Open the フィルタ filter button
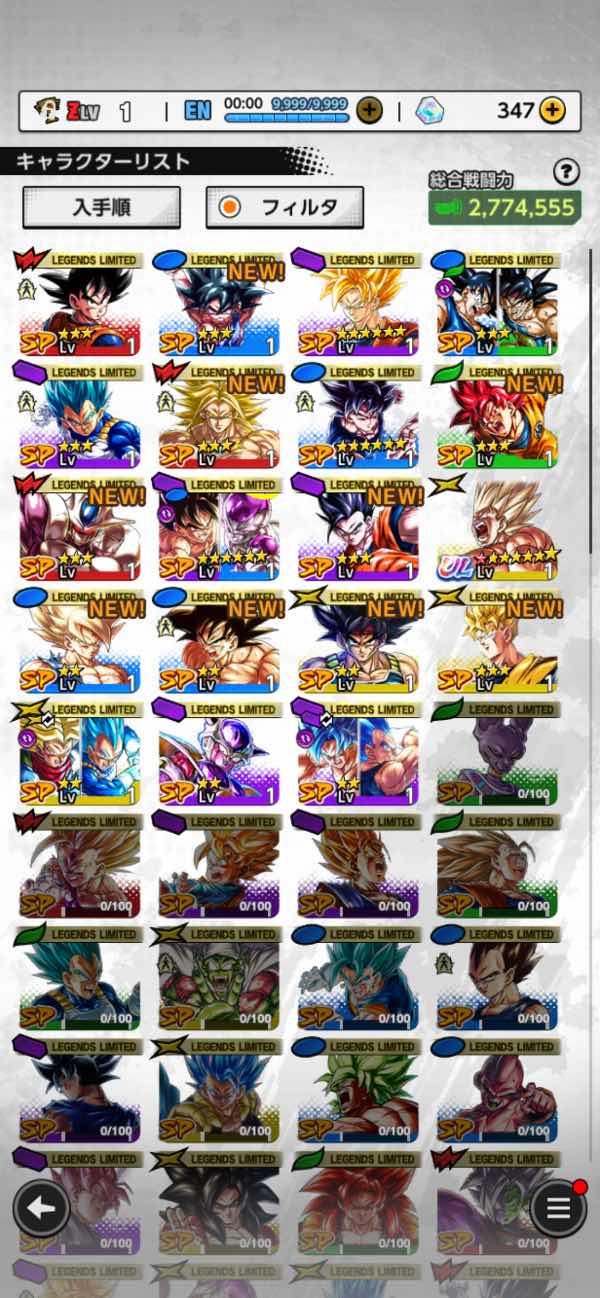600x1298 pixels. 285,207
